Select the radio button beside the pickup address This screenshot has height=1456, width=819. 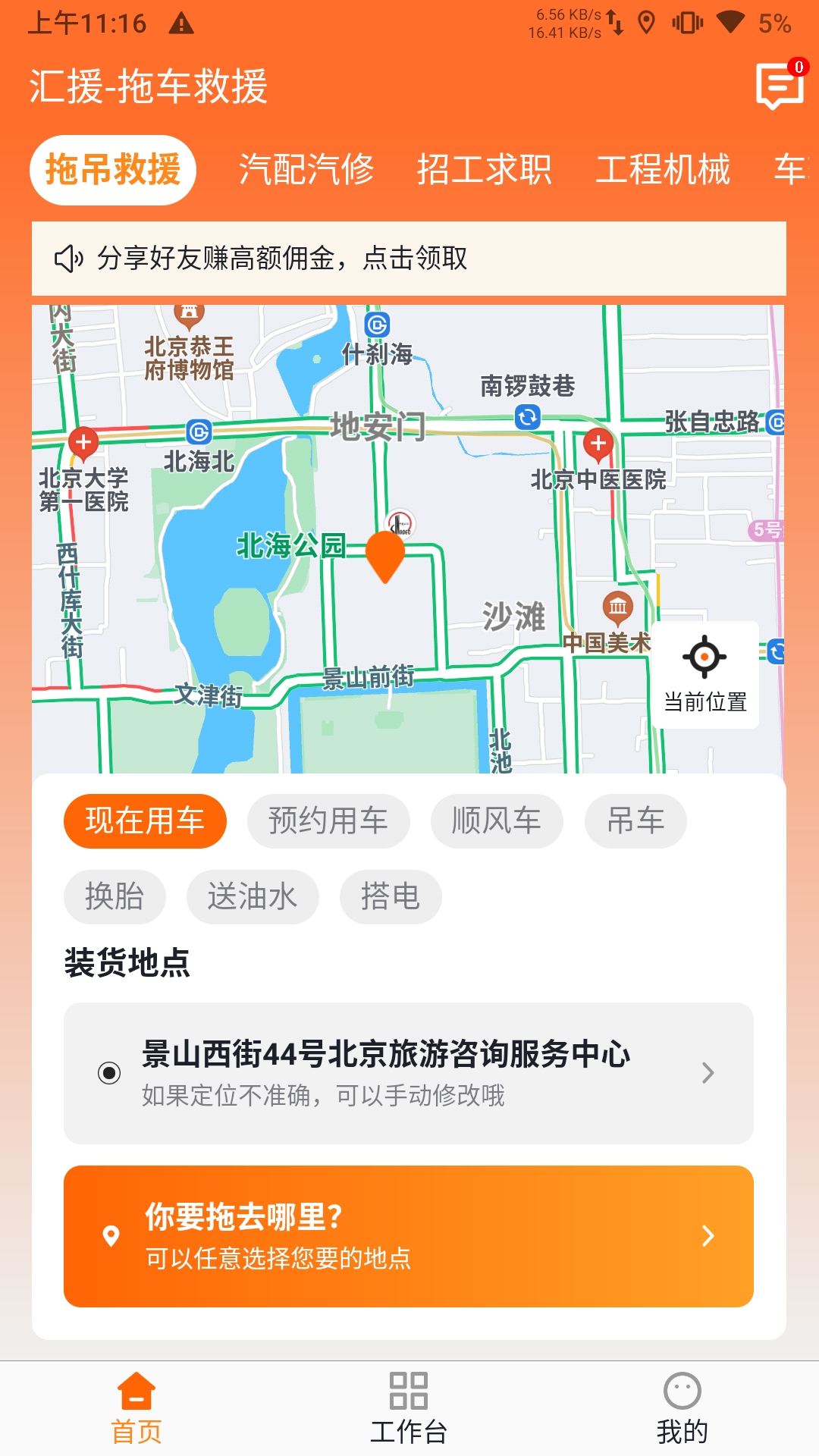click(108, 1073)
